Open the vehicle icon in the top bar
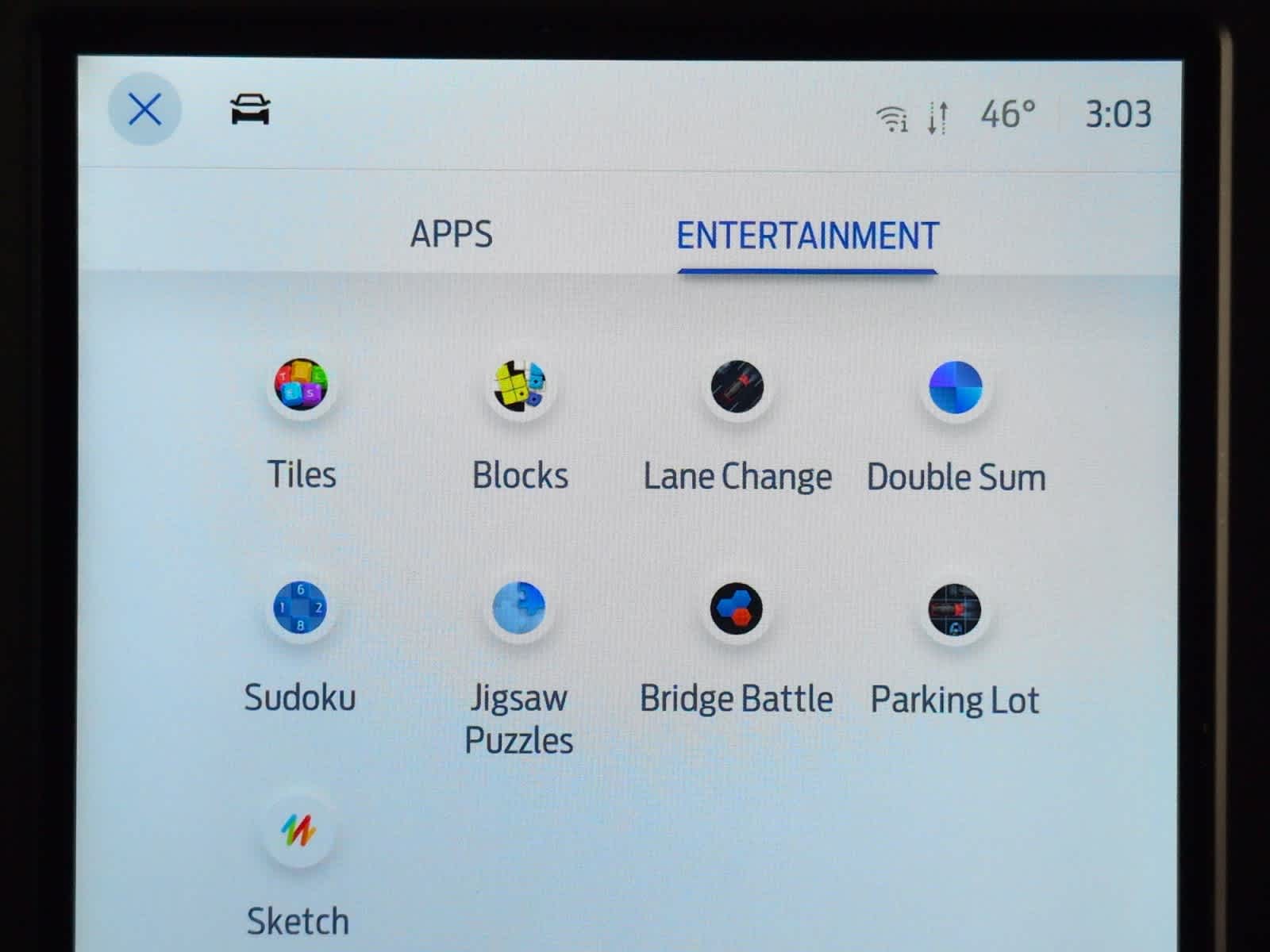 click(x=250, y=109)
